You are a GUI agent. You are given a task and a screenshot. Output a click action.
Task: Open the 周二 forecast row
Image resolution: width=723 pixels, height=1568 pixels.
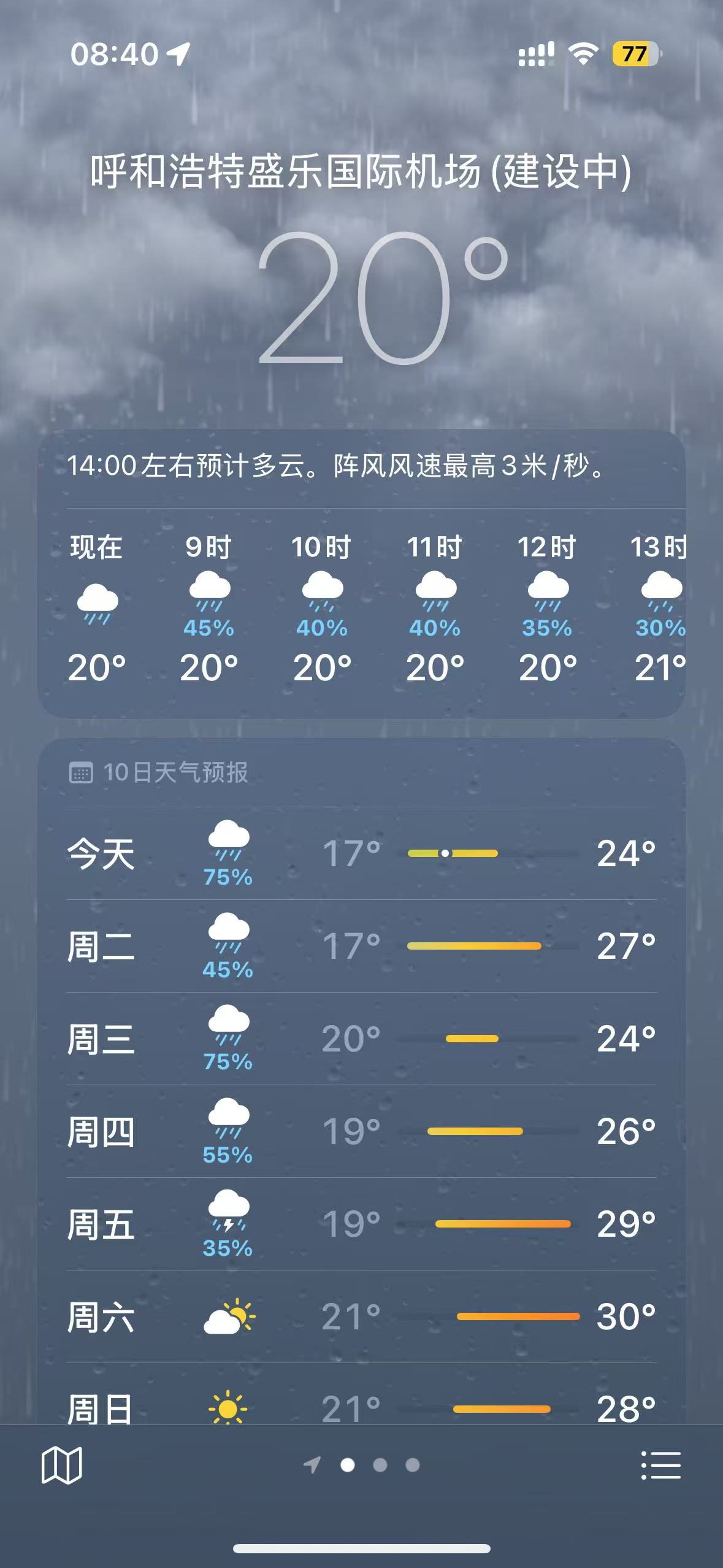click(361, 946)
